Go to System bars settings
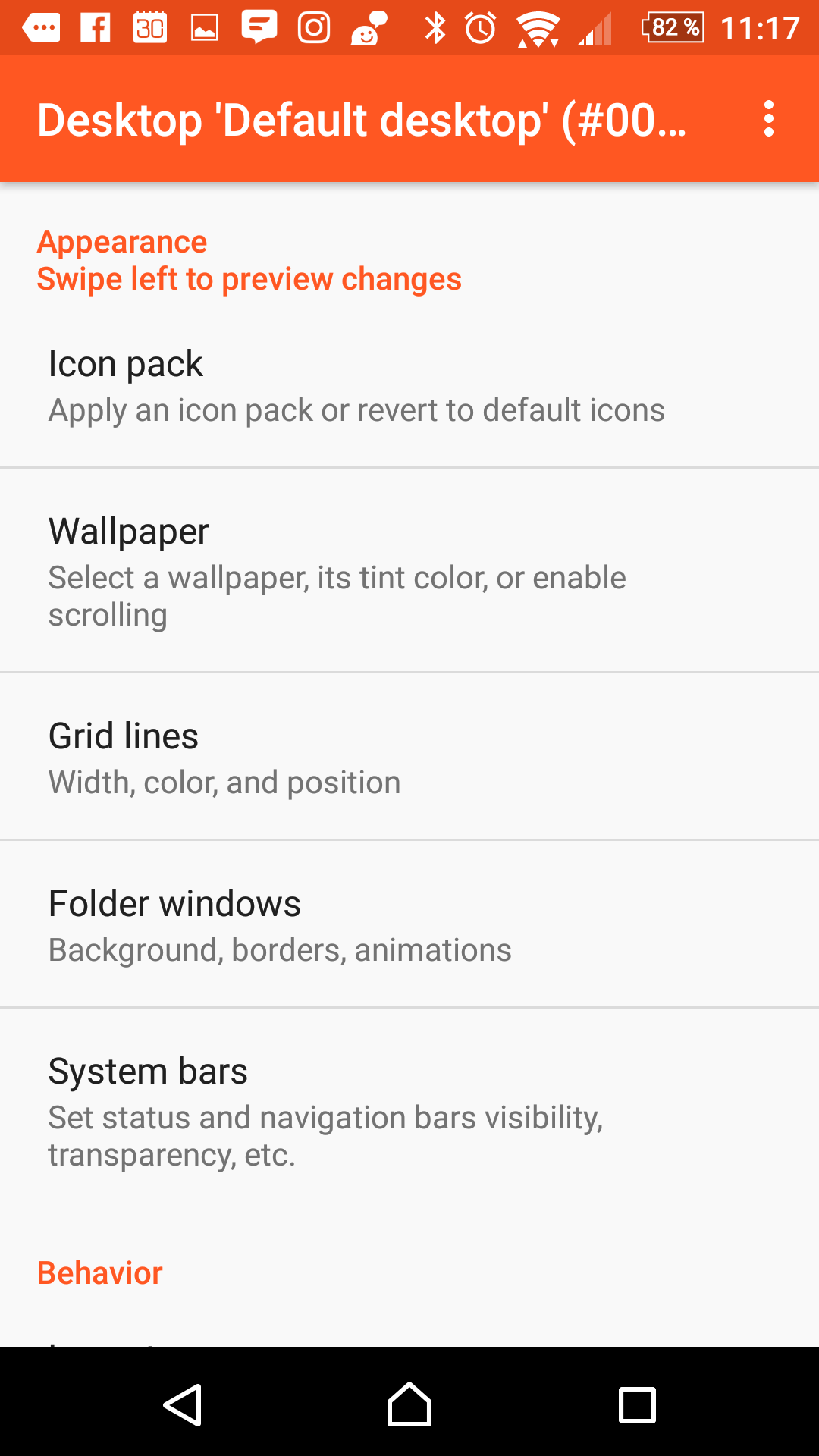819x1456 pixels. [x=409, y=1111]
